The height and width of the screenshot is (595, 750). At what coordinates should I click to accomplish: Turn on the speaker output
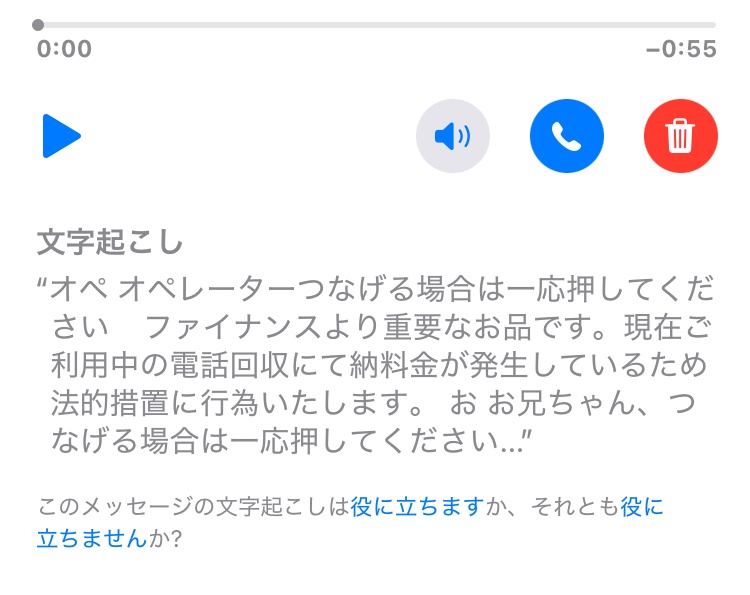point(453,136)
